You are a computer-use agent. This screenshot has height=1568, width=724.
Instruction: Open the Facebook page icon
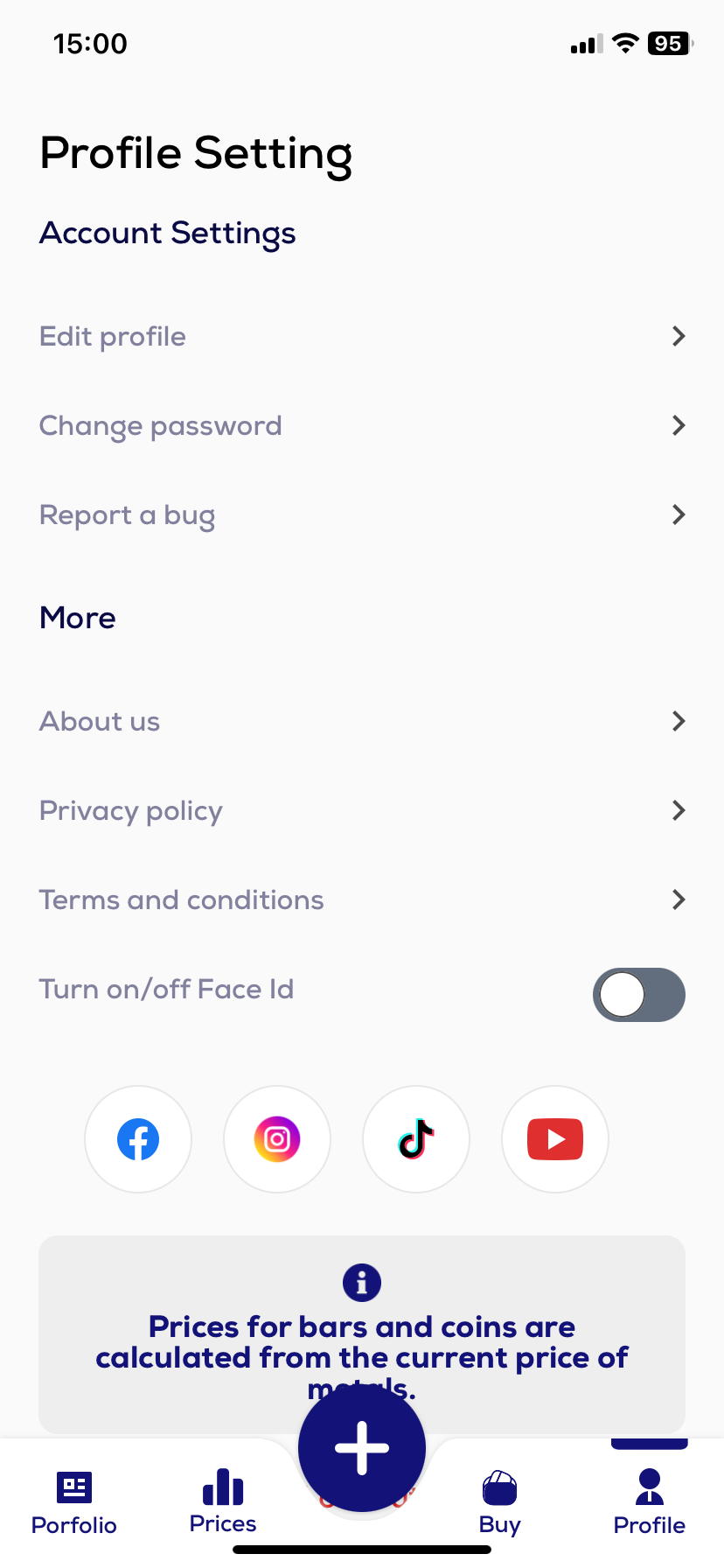coord(138,1139)
